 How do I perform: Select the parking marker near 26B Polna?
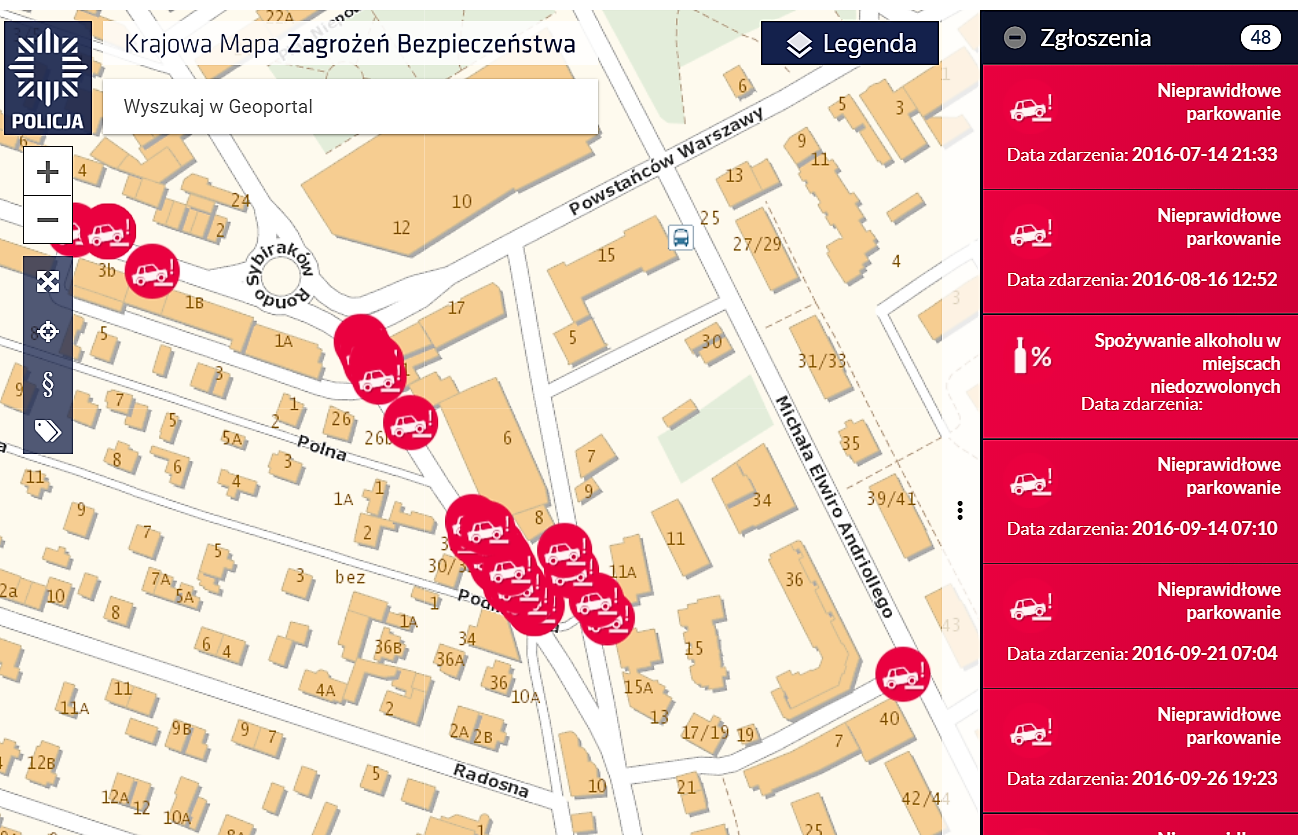(411, 422)
